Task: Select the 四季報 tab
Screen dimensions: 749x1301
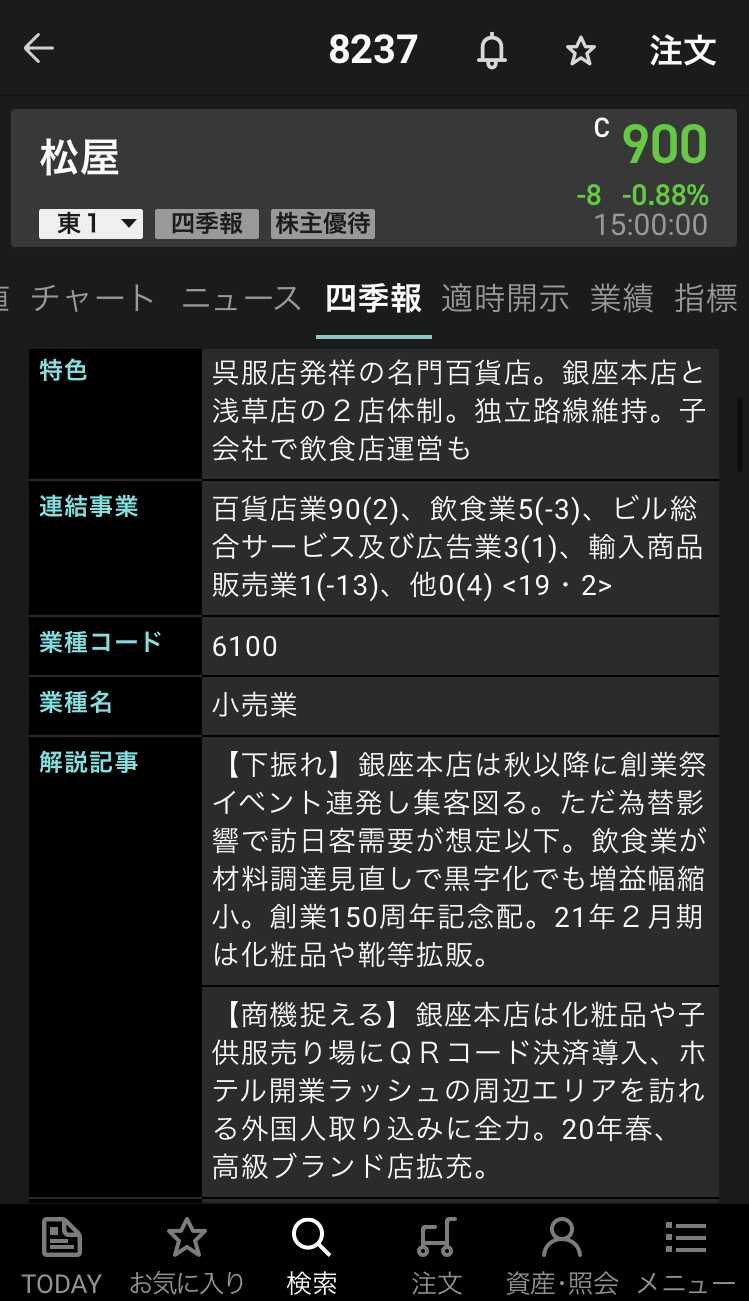Action: click(374, 298)
